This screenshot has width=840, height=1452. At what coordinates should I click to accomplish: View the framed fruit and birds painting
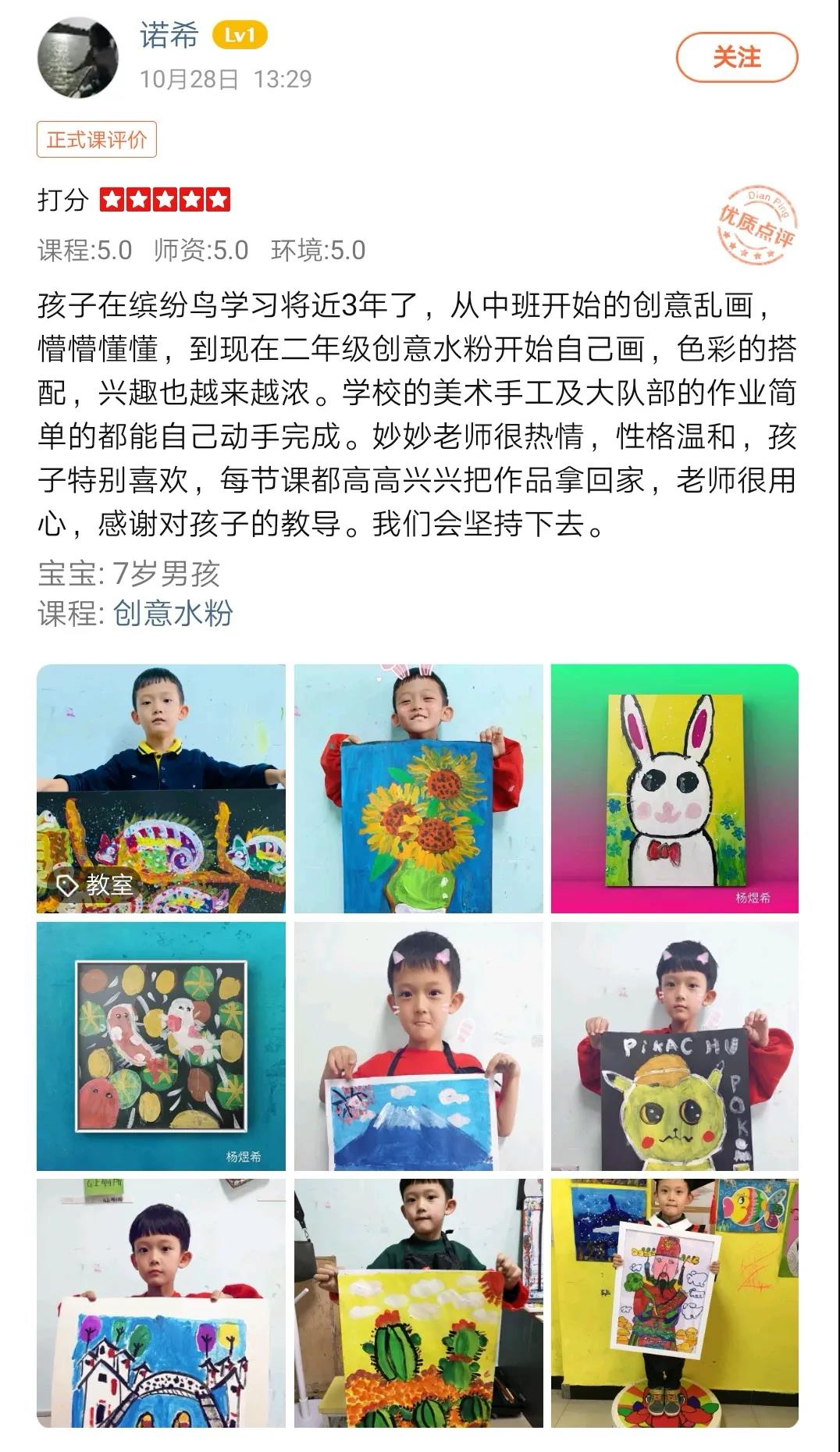click(161, 1046)
